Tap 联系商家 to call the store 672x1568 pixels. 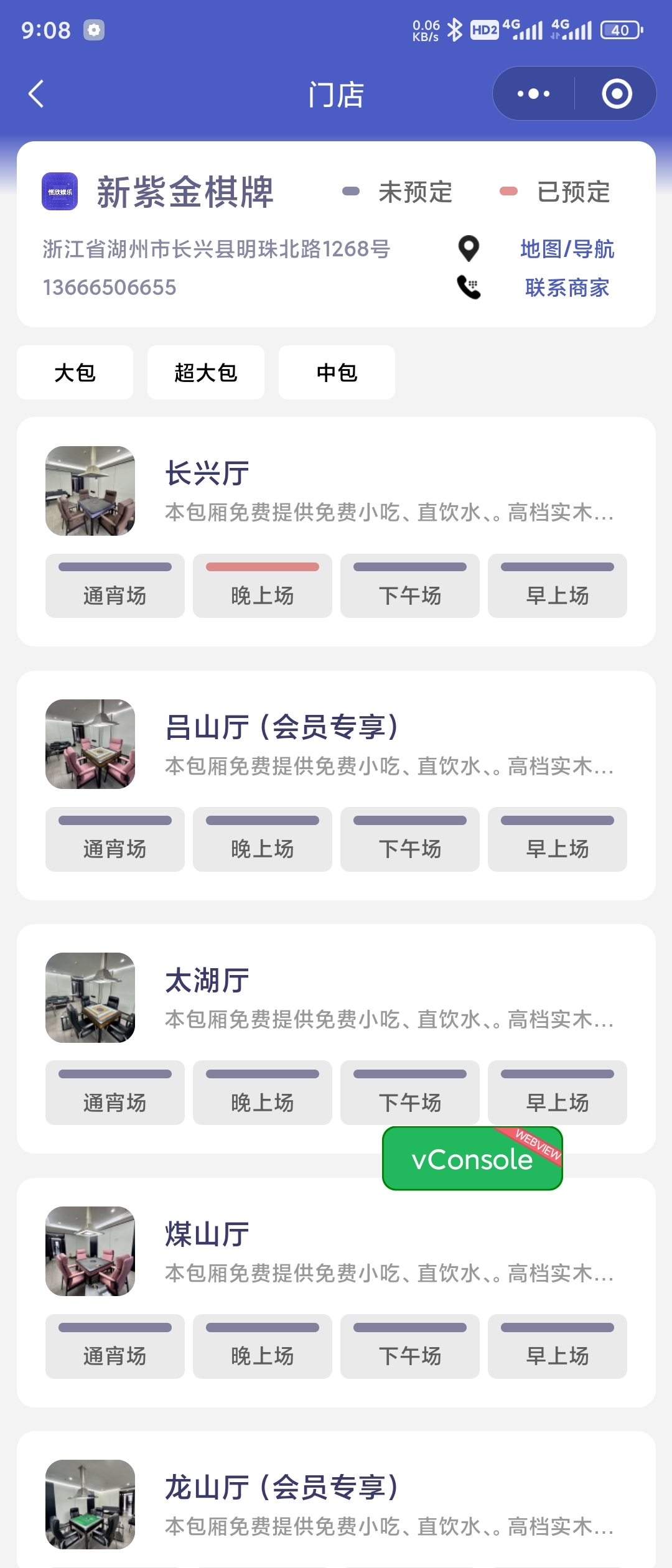[x=566, y=287]
